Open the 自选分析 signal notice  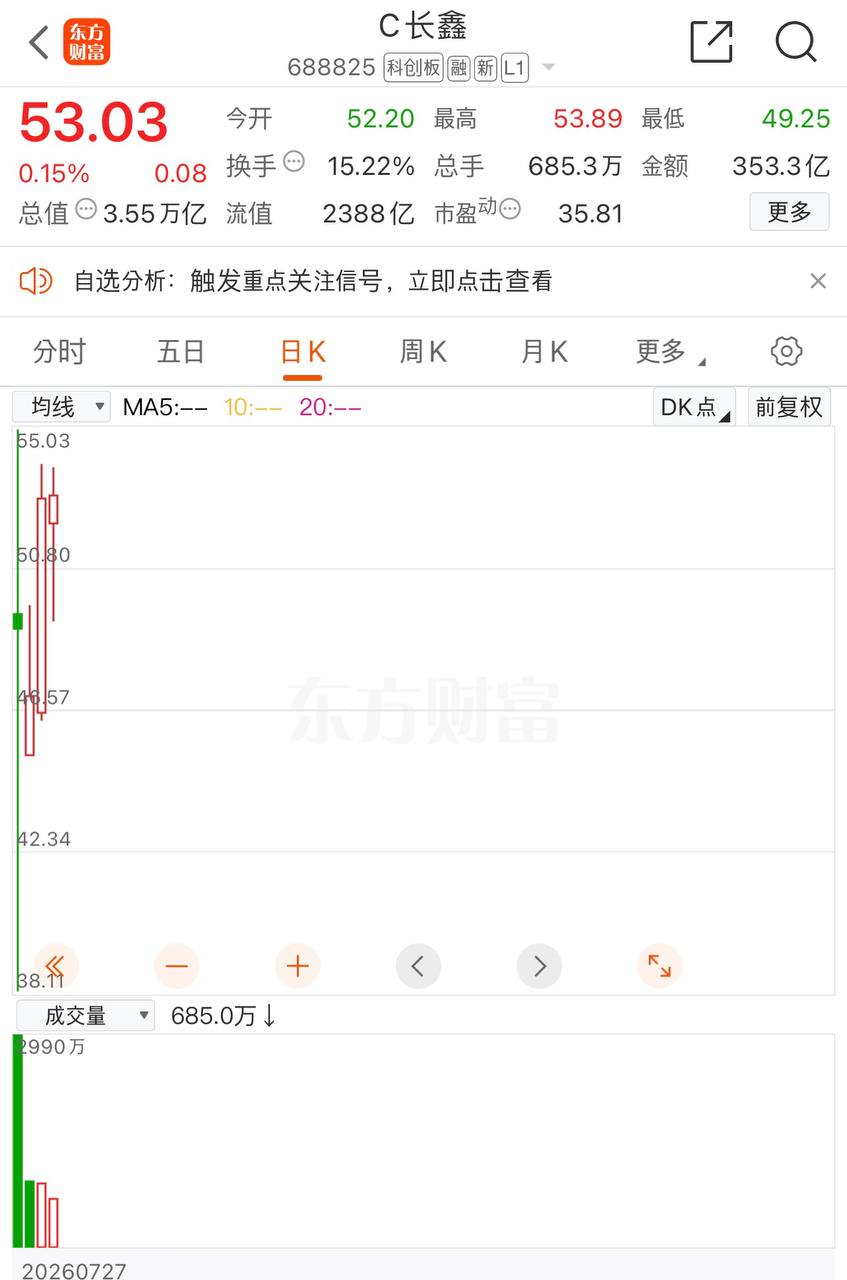pyautogui.click(x=313, y=281)
